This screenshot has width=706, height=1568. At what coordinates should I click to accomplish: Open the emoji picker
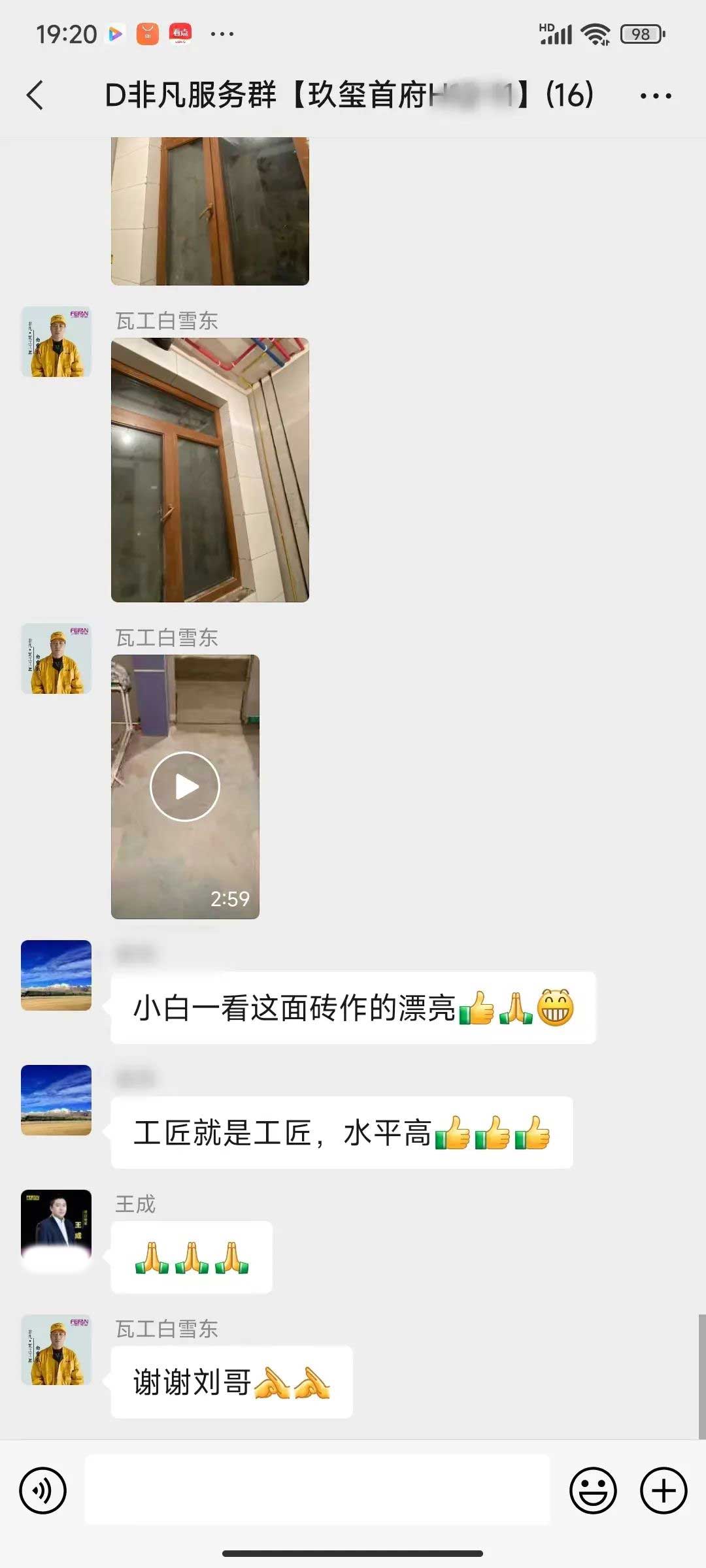[593, 1491]
